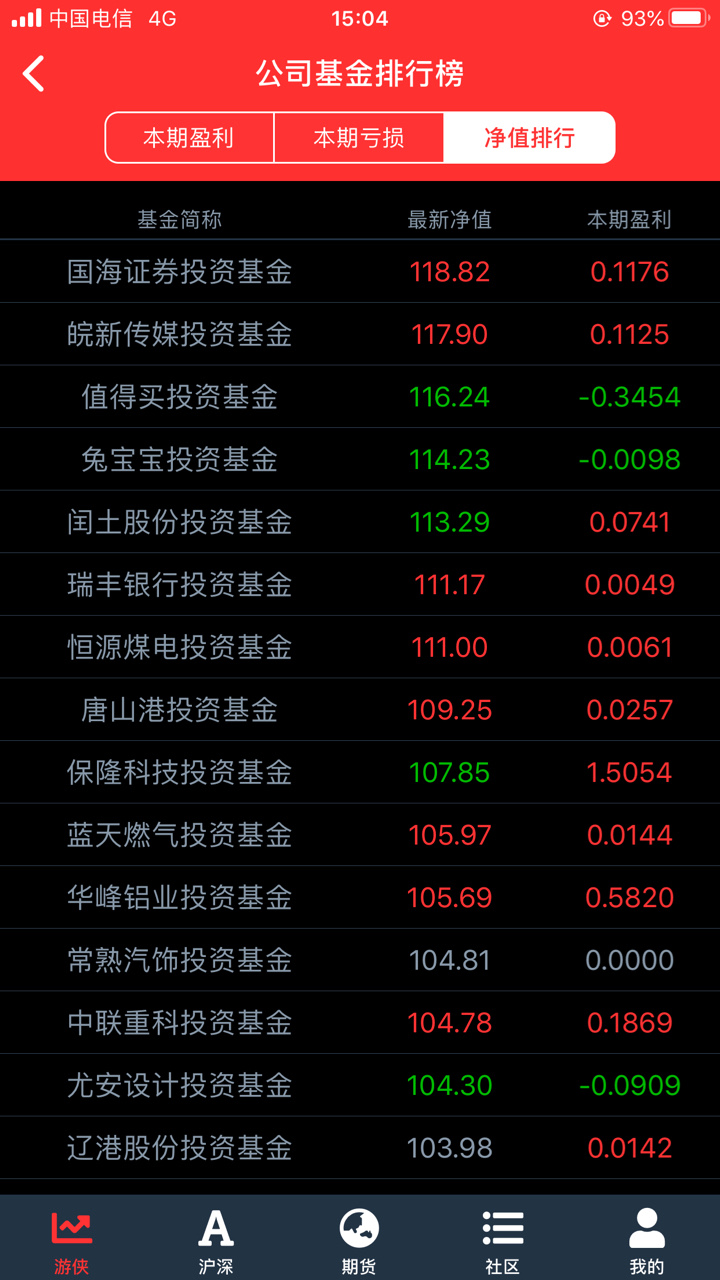Open the 社区 community tab
Viewport: 720px width, 1280px height.
click(503, 1241)
